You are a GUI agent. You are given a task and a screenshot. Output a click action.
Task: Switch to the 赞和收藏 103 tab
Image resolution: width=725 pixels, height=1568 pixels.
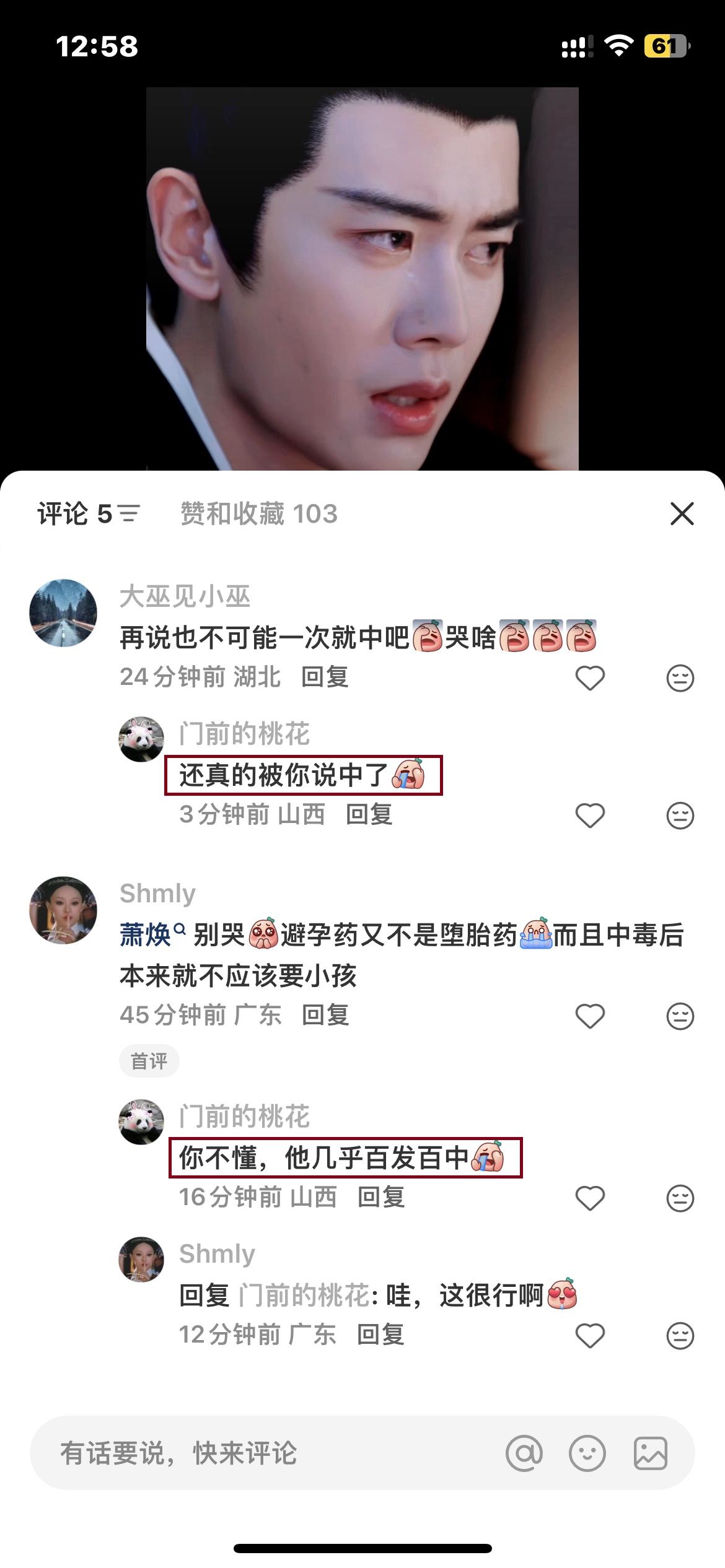[x=258, y=513]
